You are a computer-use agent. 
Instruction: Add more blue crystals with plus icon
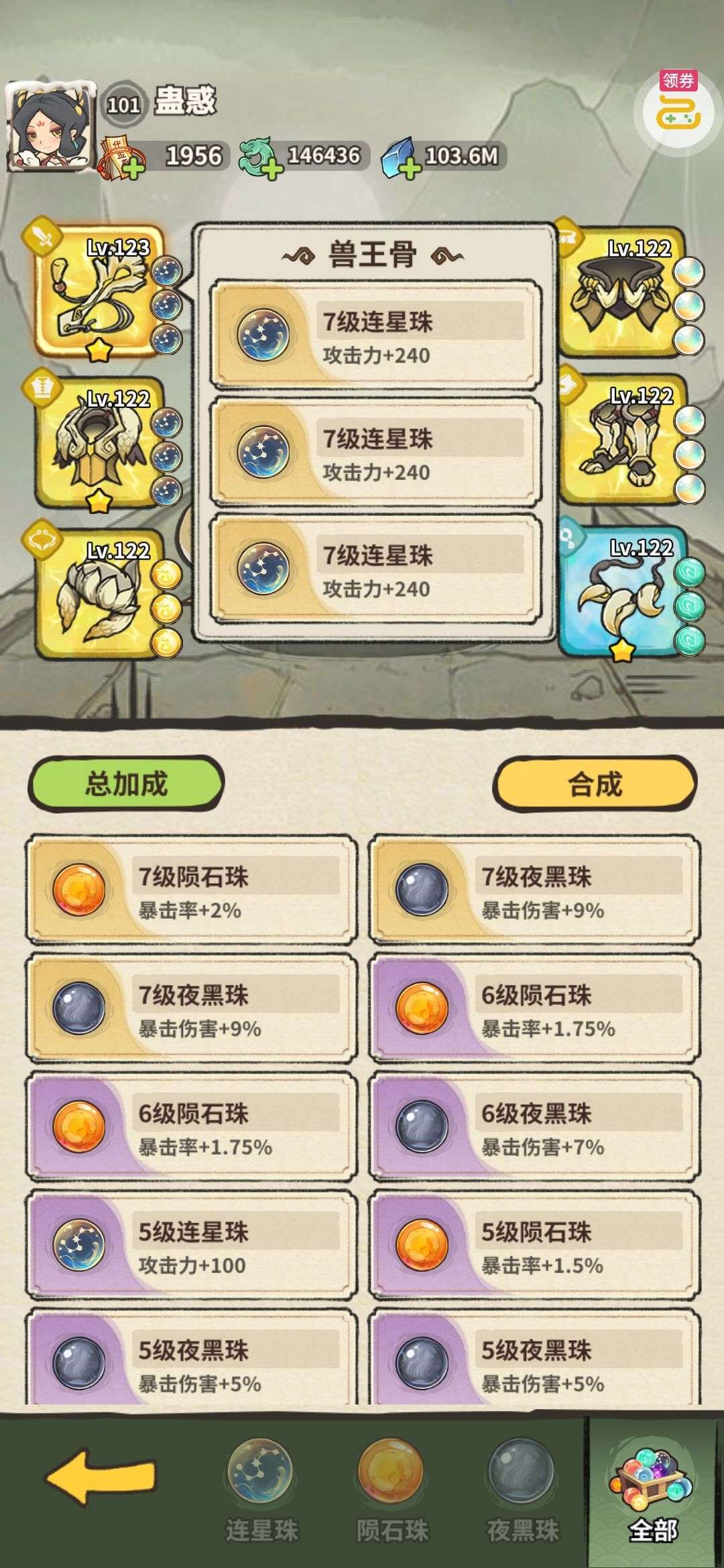pos(410,169)
